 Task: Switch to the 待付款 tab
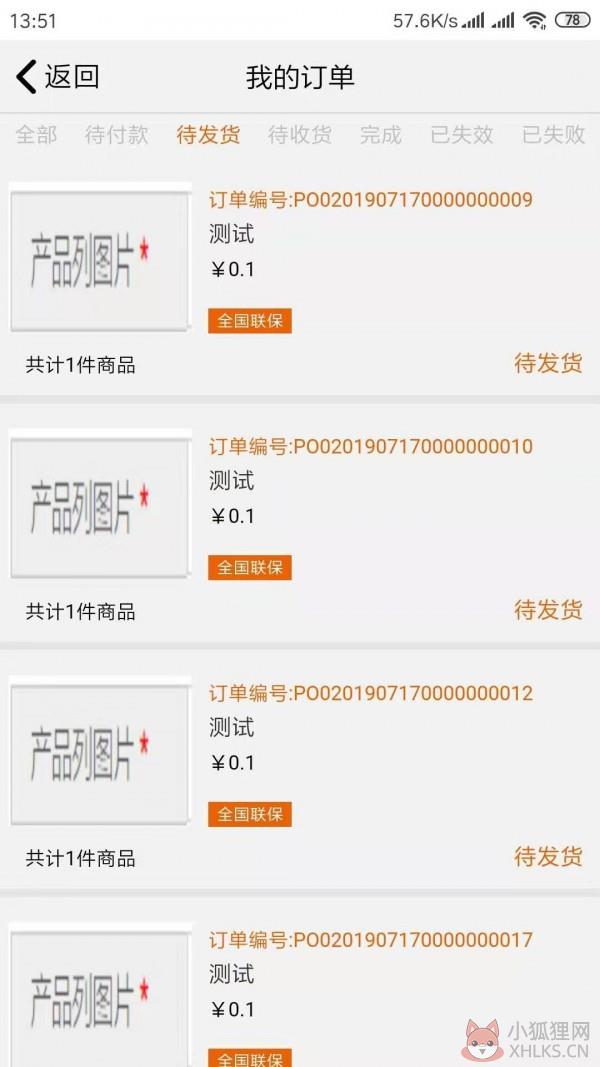[116, 135]
